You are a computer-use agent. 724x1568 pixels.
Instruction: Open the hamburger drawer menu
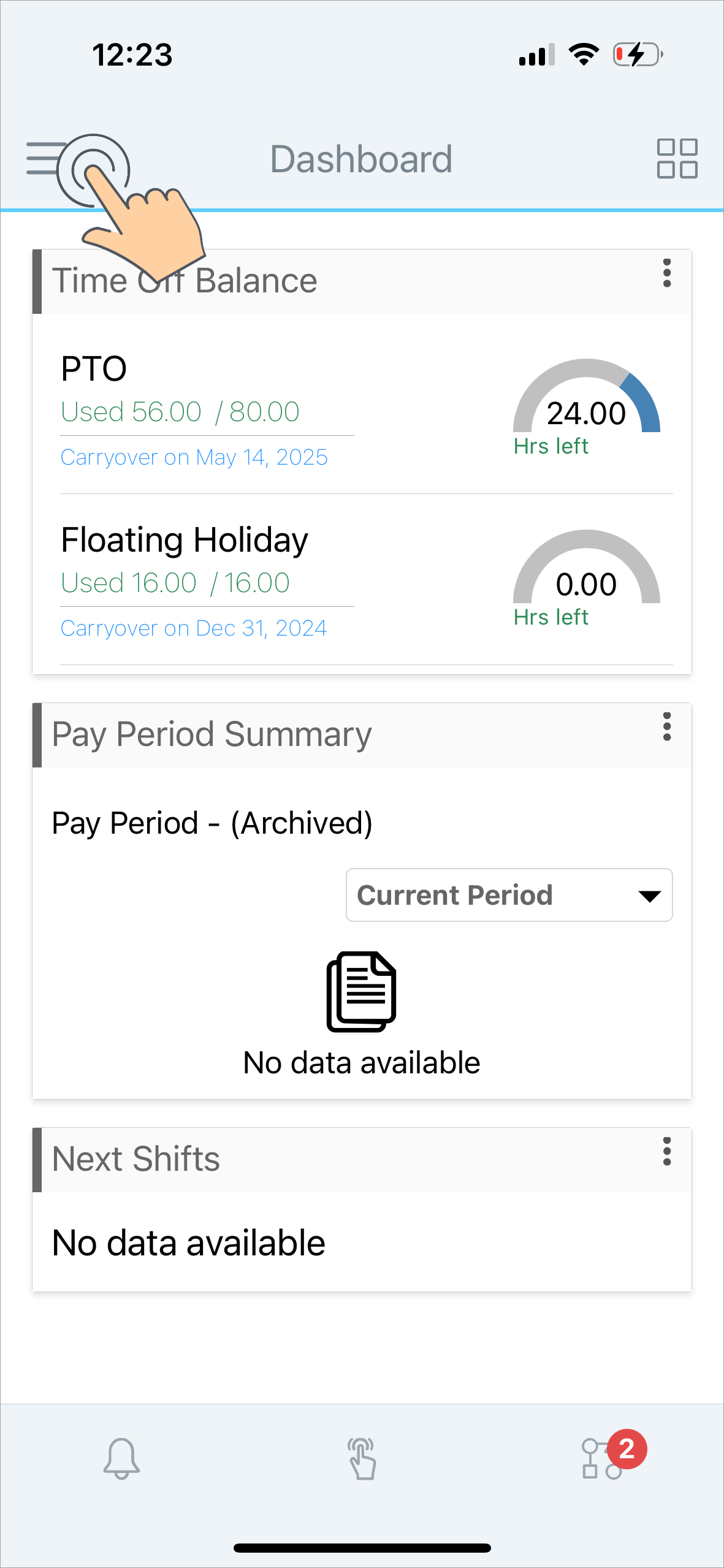[x=47, y=158]
